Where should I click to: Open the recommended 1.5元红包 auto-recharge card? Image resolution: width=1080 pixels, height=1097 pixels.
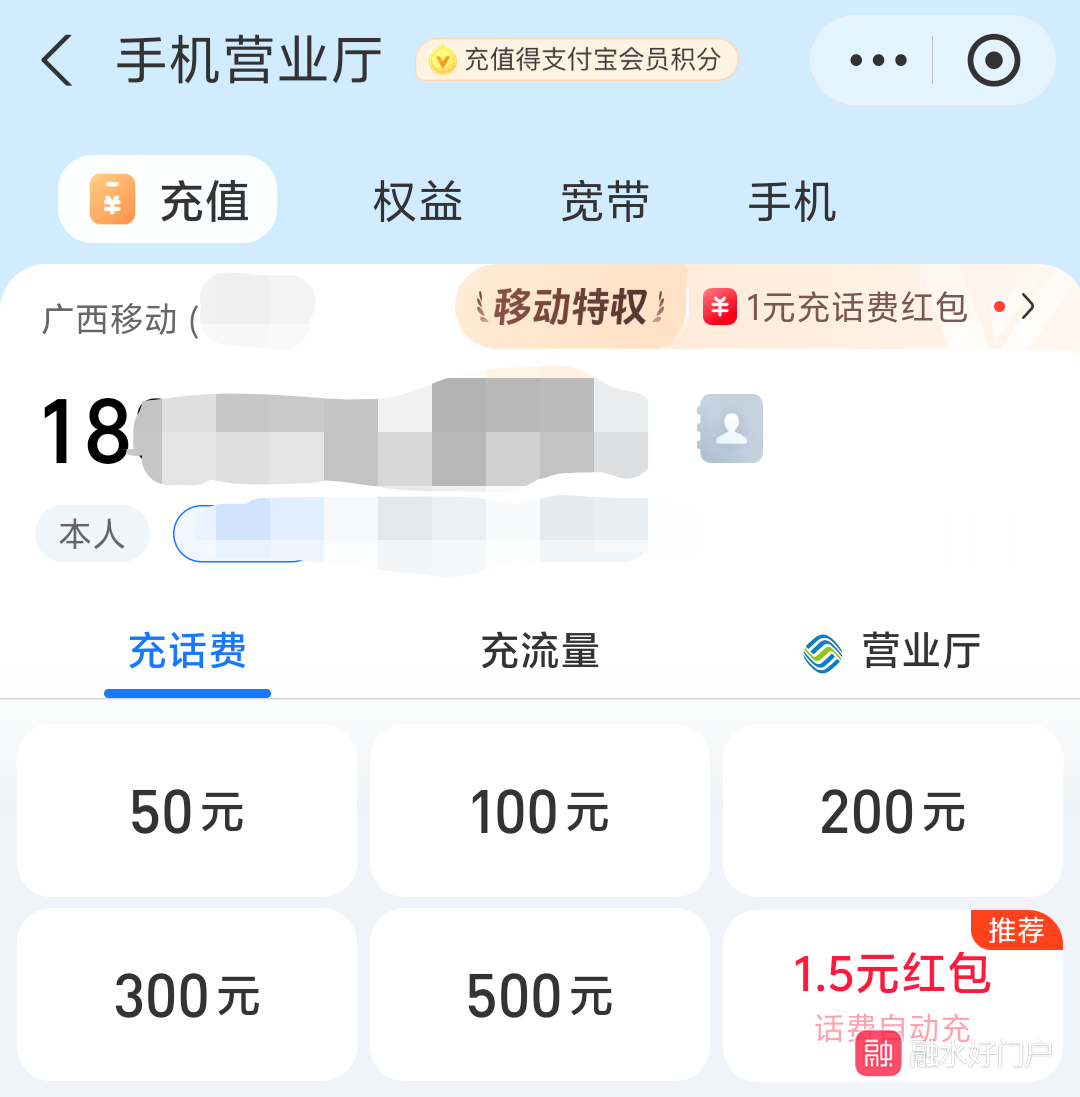pyautogui.click(x=890, y=985)
